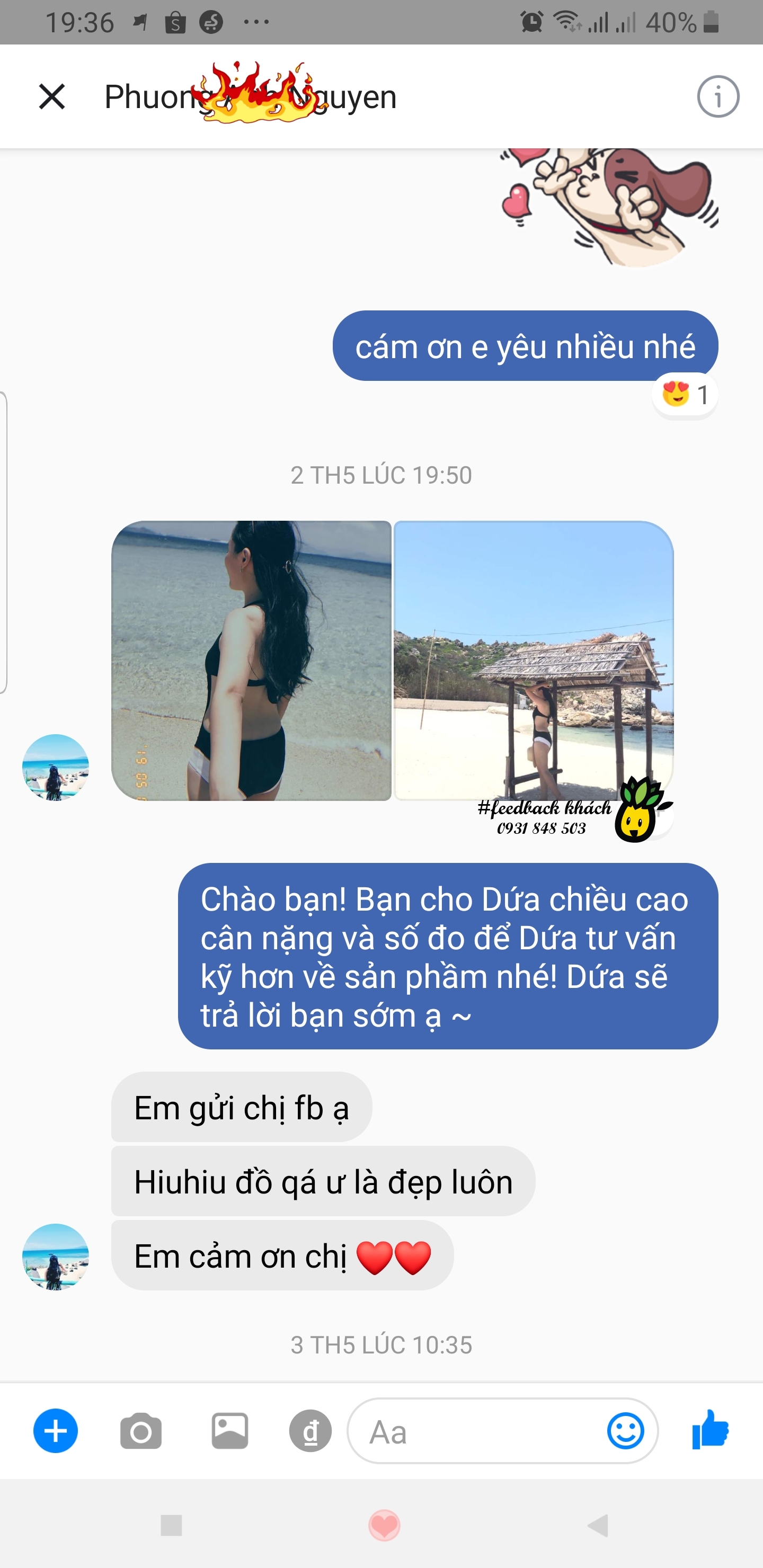View the heart-eyes reaction on message

click(685, 395)
